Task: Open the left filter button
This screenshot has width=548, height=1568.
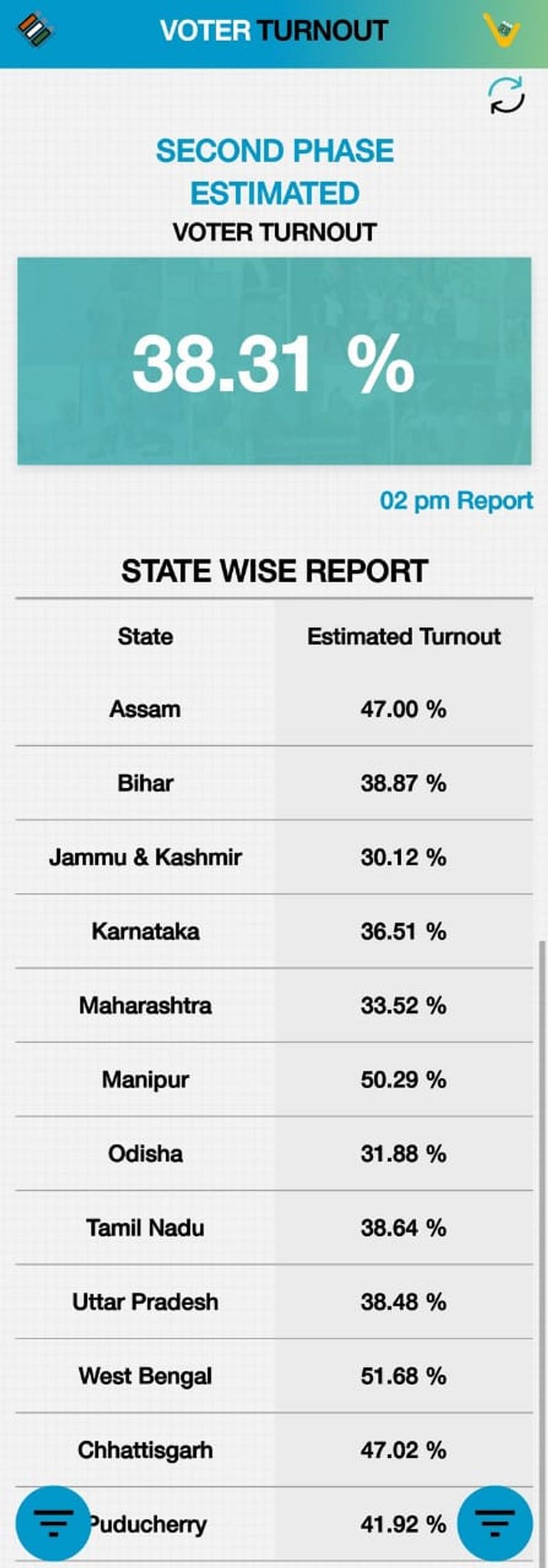Action: 53,1523
